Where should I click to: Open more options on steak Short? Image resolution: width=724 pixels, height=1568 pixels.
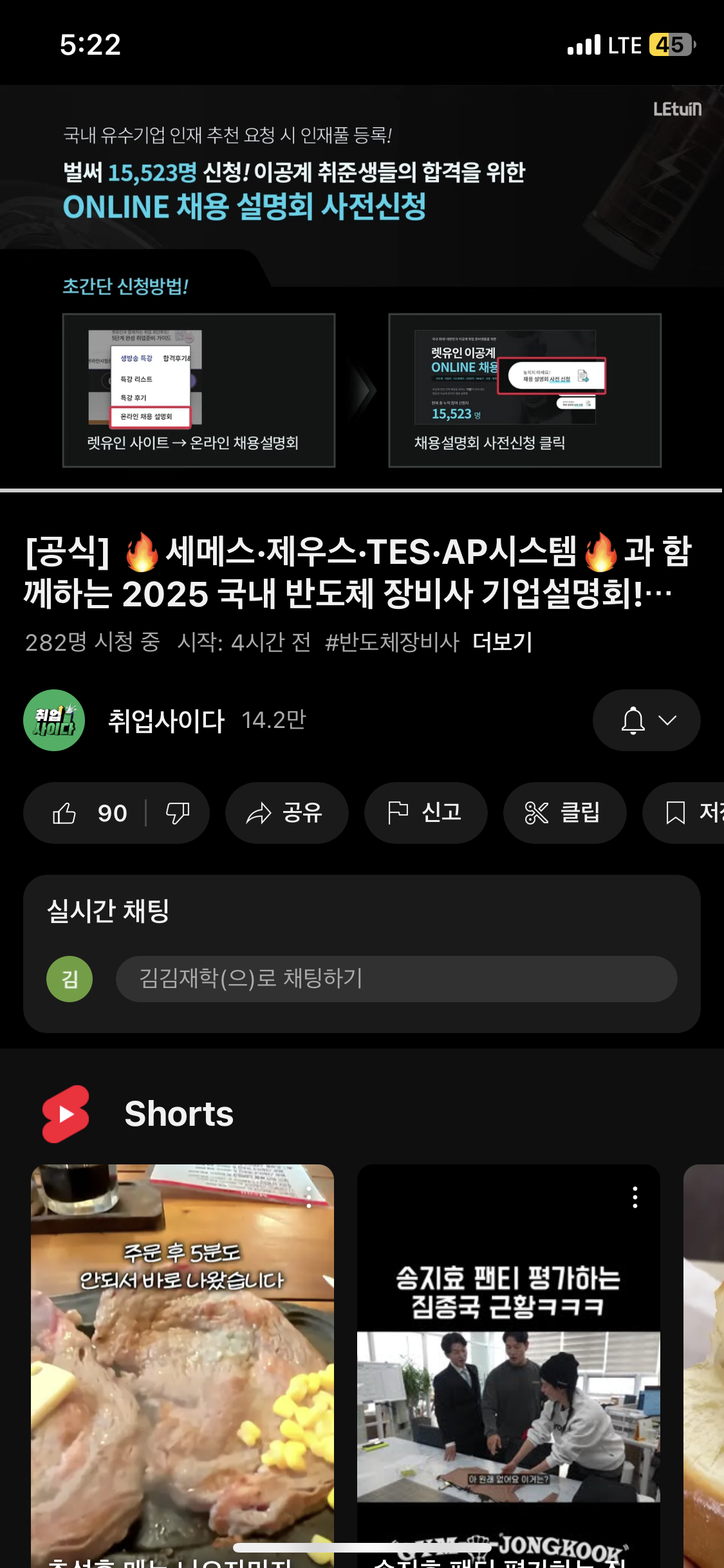(309, 1197)
